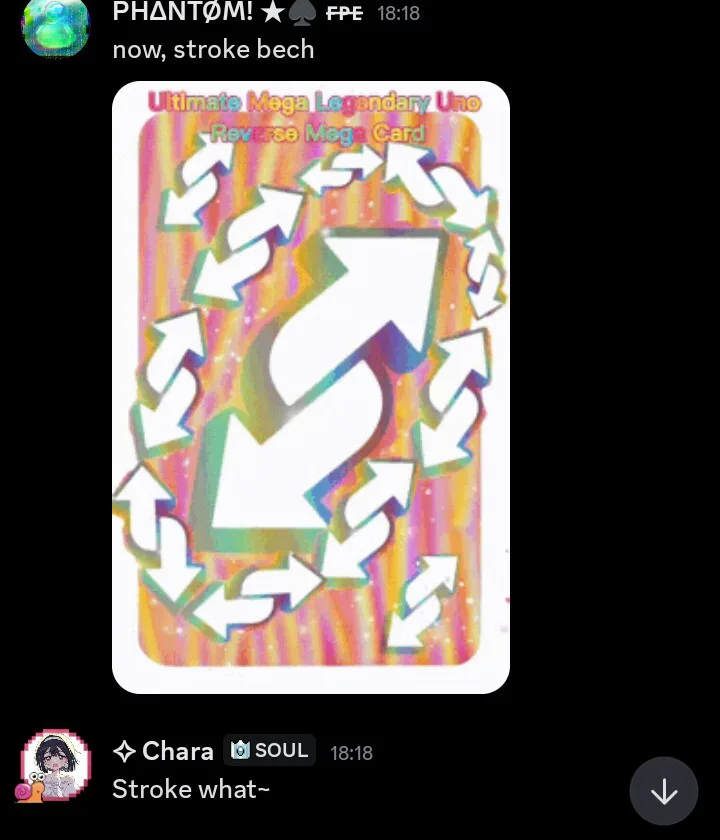The height and width of the screenshot is (840, 720).
Task: Jump to latest messages with down arrow
Action: click(664, 791)
